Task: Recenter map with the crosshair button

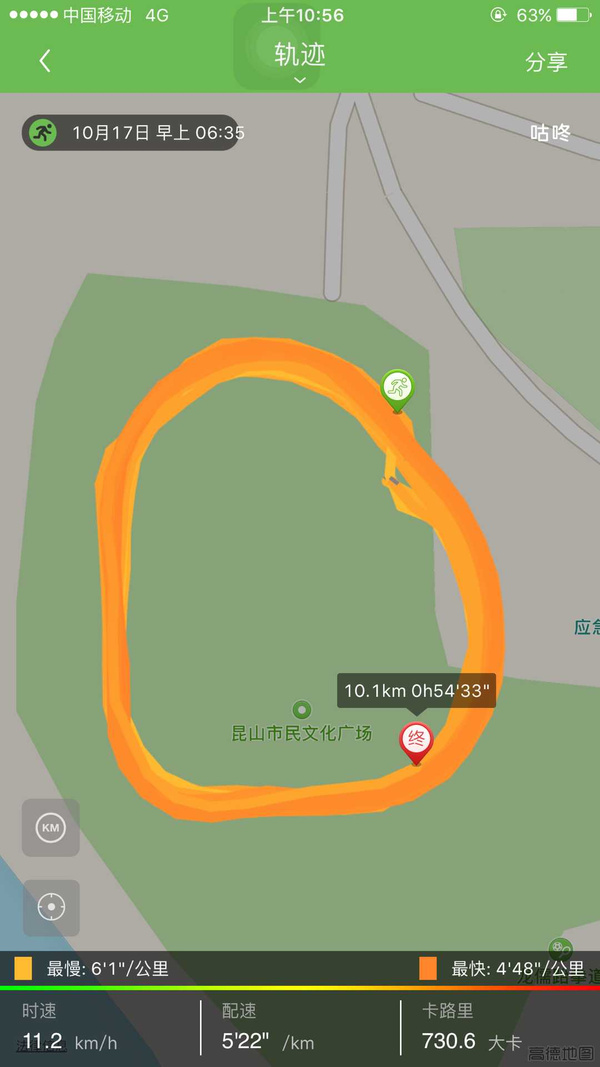Action: click(x=50, y=907)
